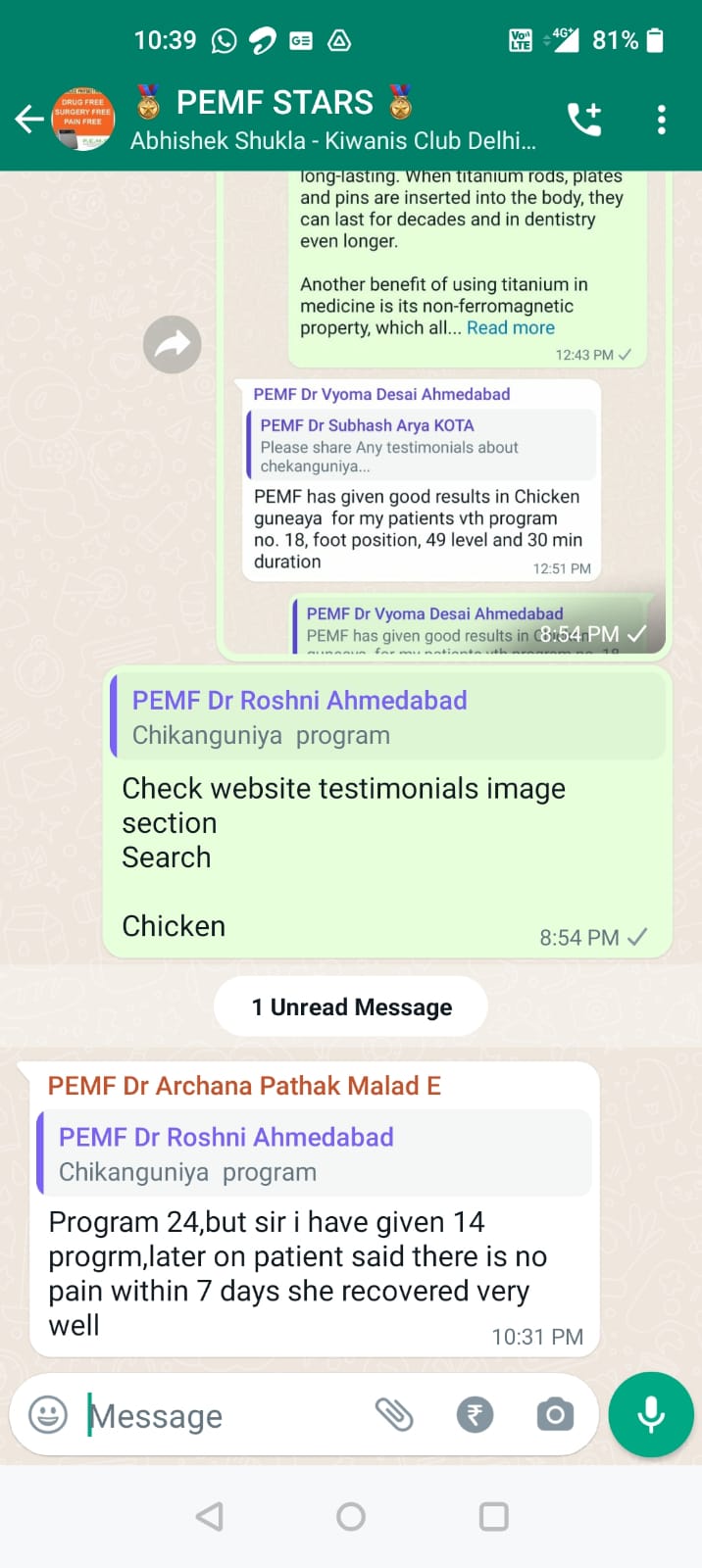Forward the titanium message with the arrow icon
The image size is (702, 1568).
click(173, 345)
